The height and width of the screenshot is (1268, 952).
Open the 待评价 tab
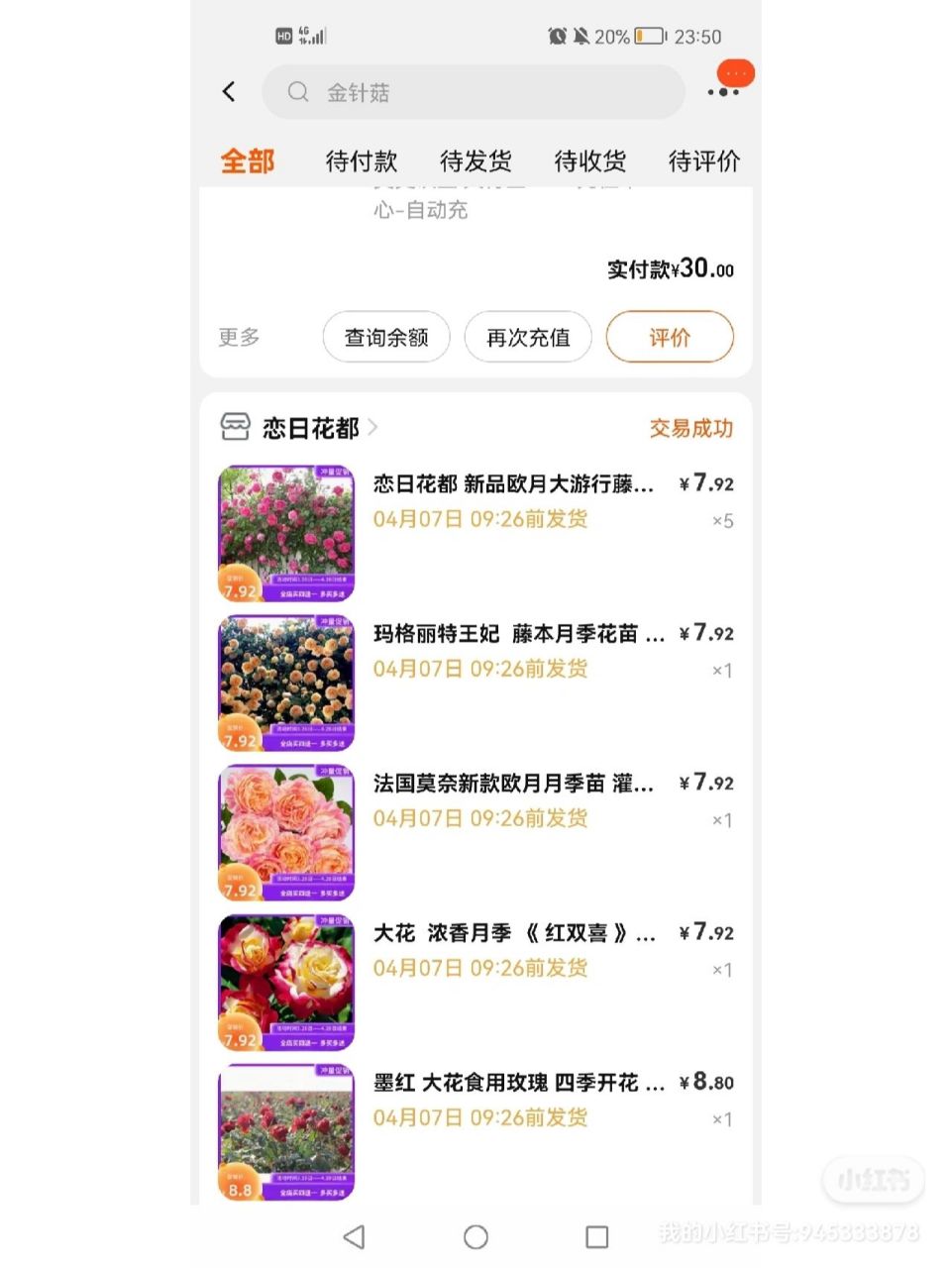704,160
